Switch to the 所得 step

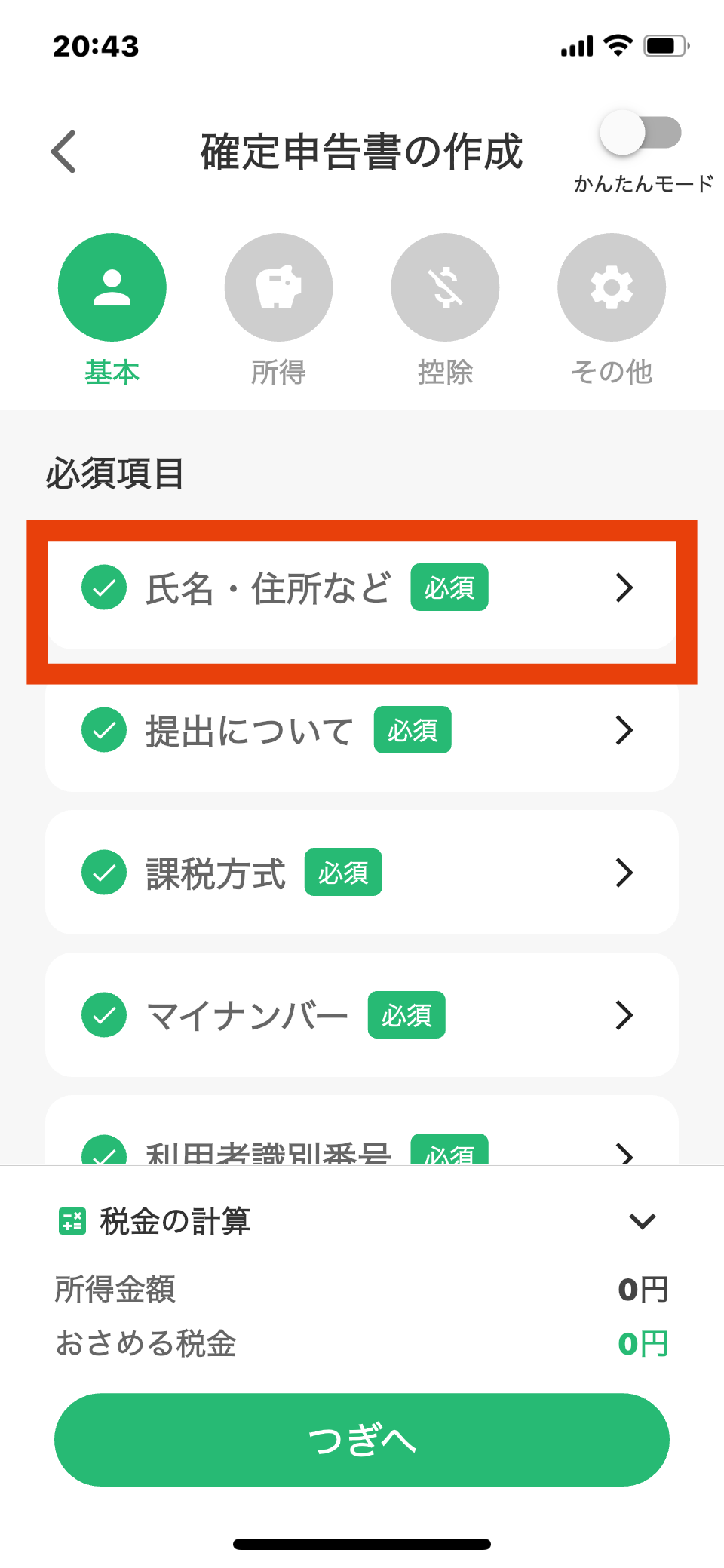click(278, 287)
